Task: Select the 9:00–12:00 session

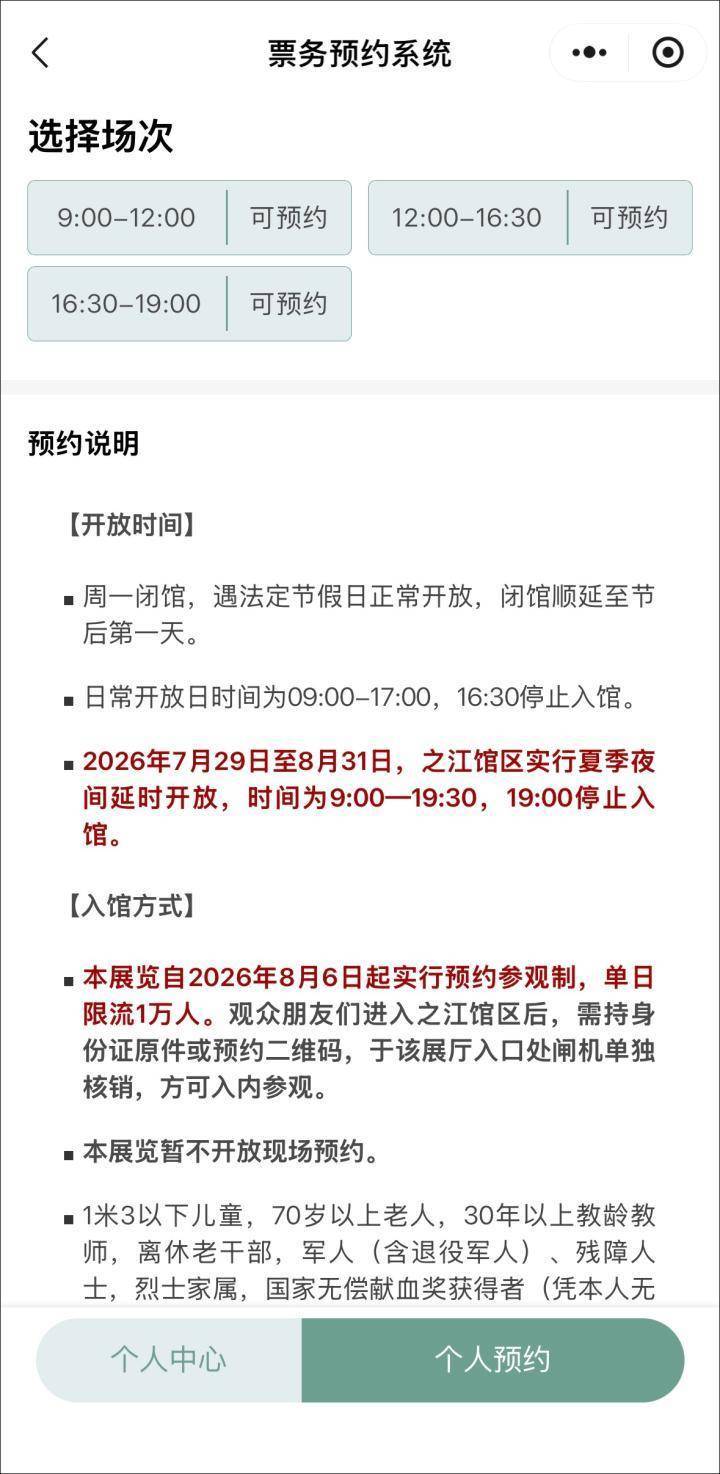Action: [x=189, y=218]
